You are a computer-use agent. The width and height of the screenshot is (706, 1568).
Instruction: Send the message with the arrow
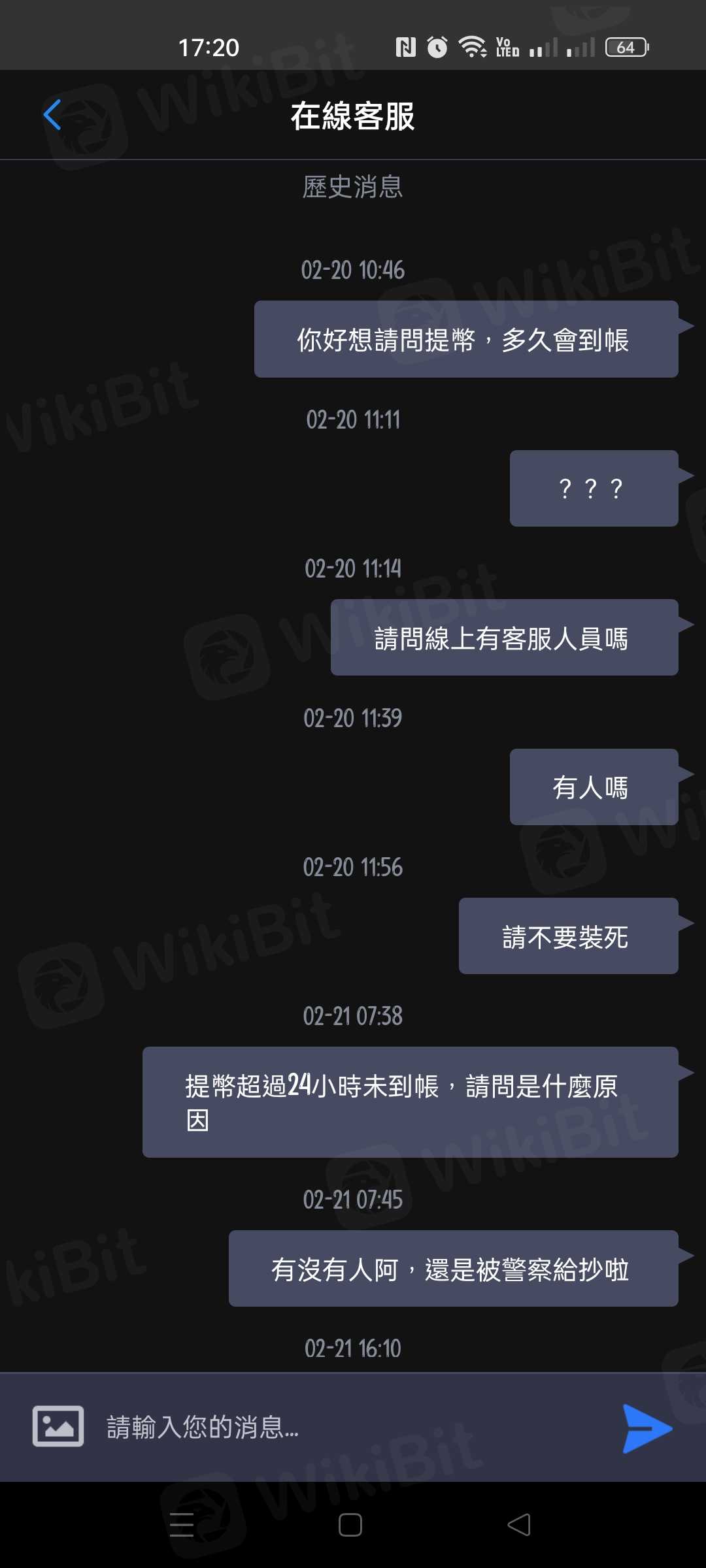click(x=646, y=1428)
